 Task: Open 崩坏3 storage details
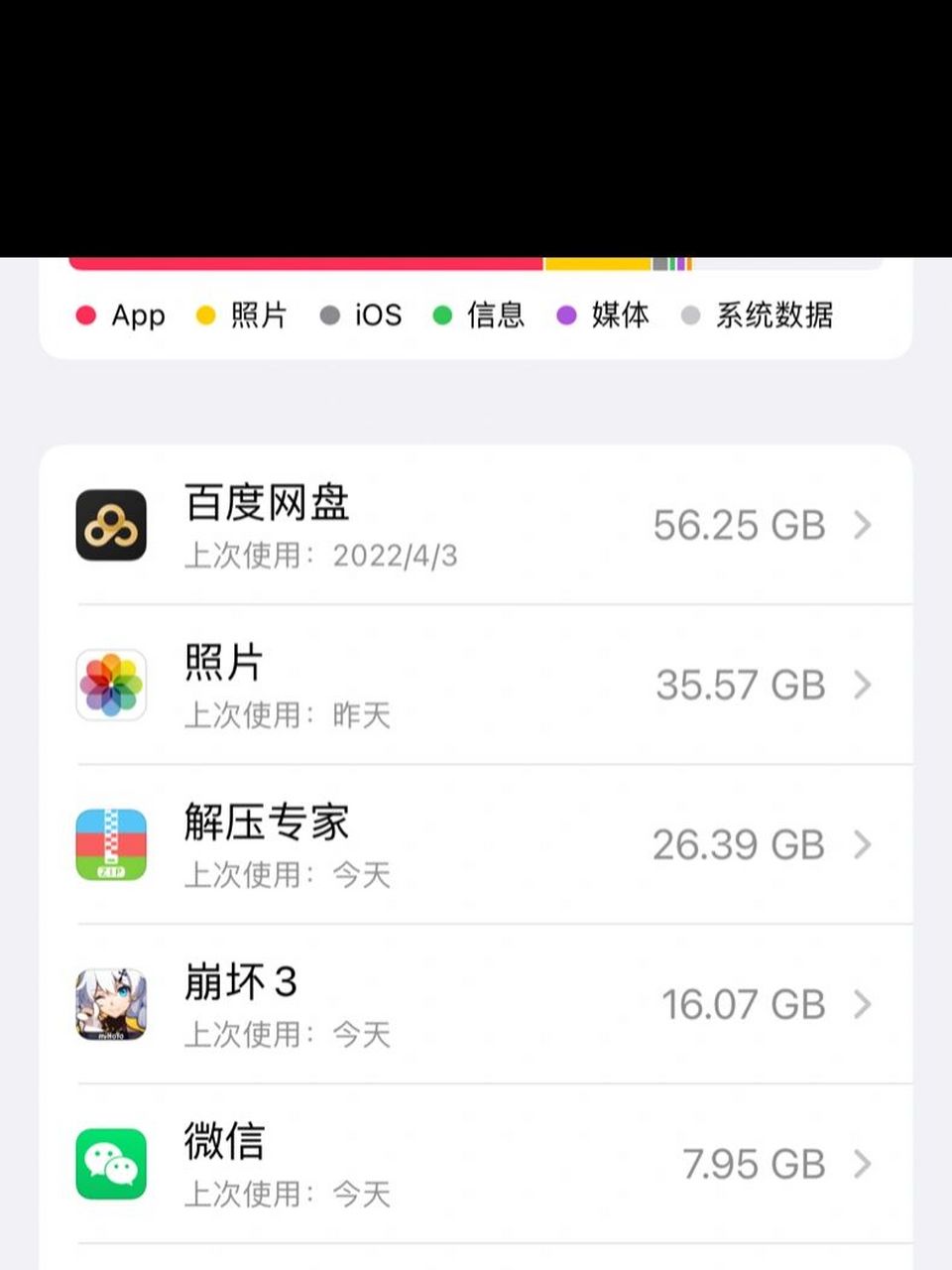coord(474,1004)
